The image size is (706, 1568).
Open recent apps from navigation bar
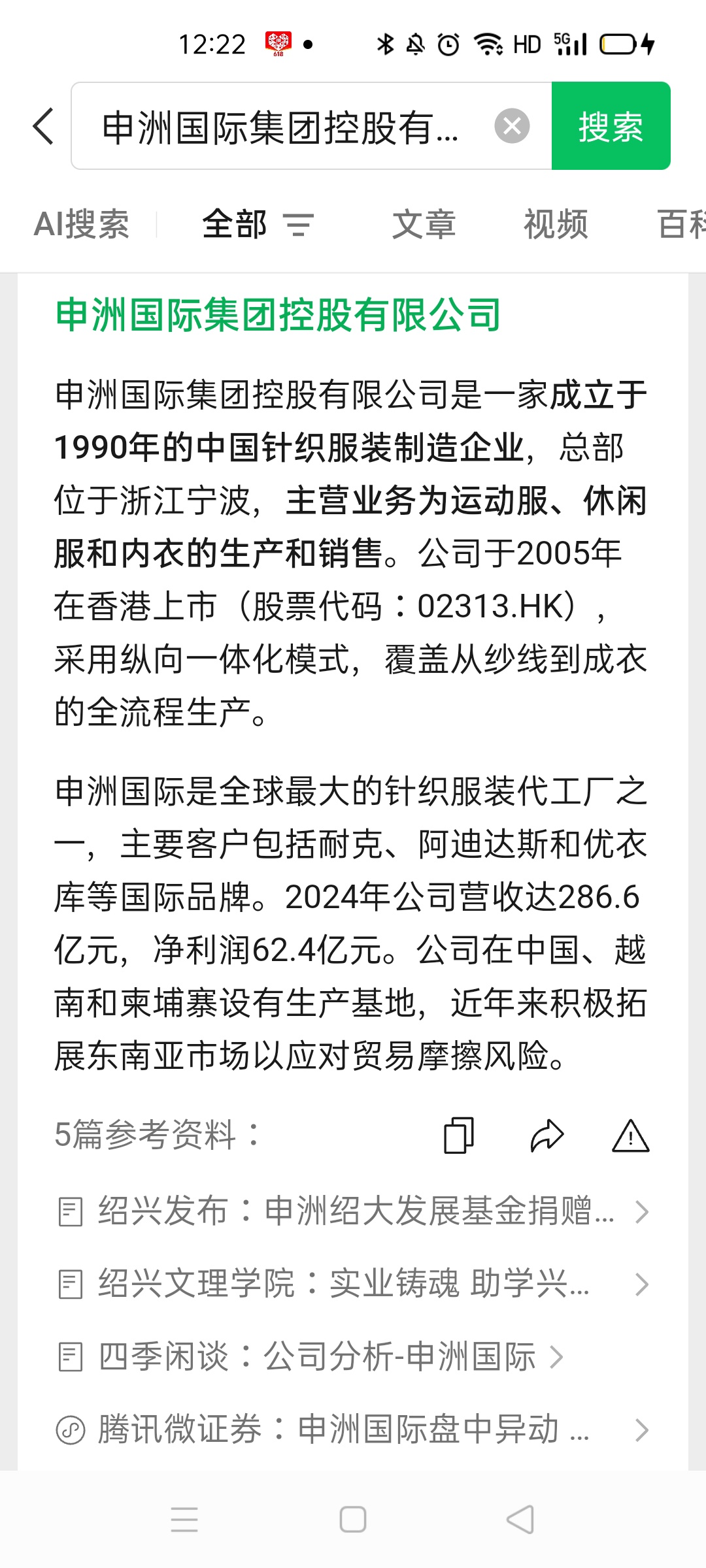coord(184,1519)
